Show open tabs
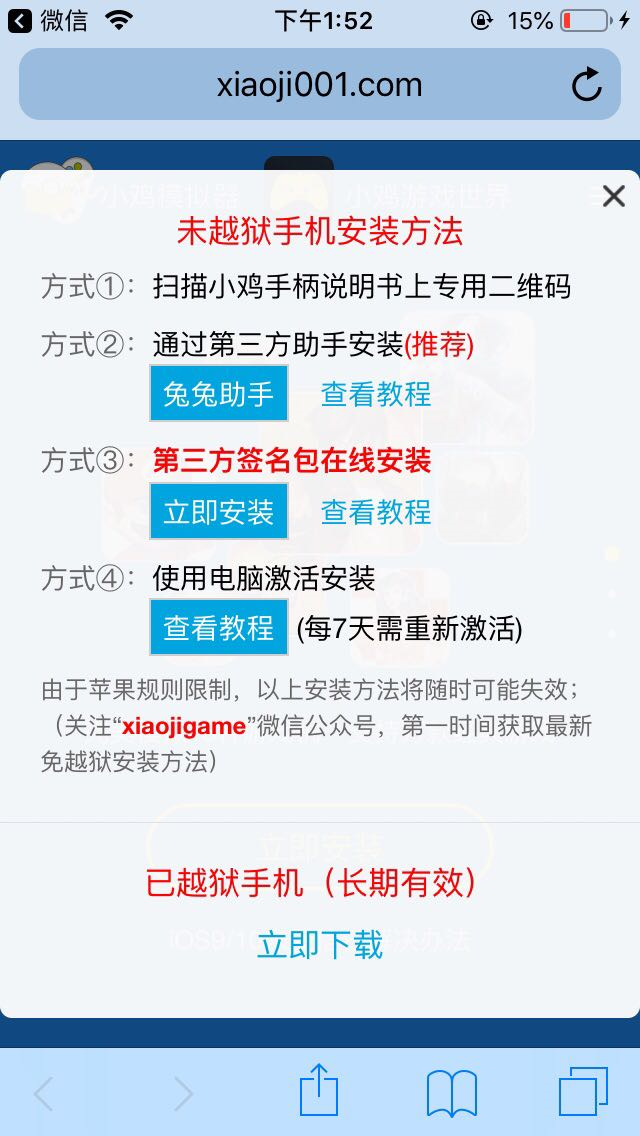Screen dimensions: 640x1136 click(583, 1092)
